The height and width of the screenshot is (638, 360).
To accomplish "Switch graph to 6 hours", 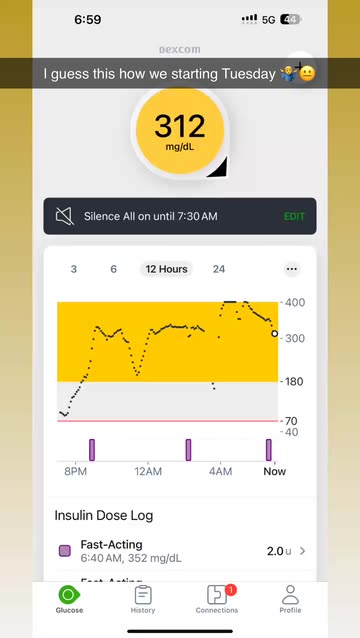I will click(x=113, y=269).
